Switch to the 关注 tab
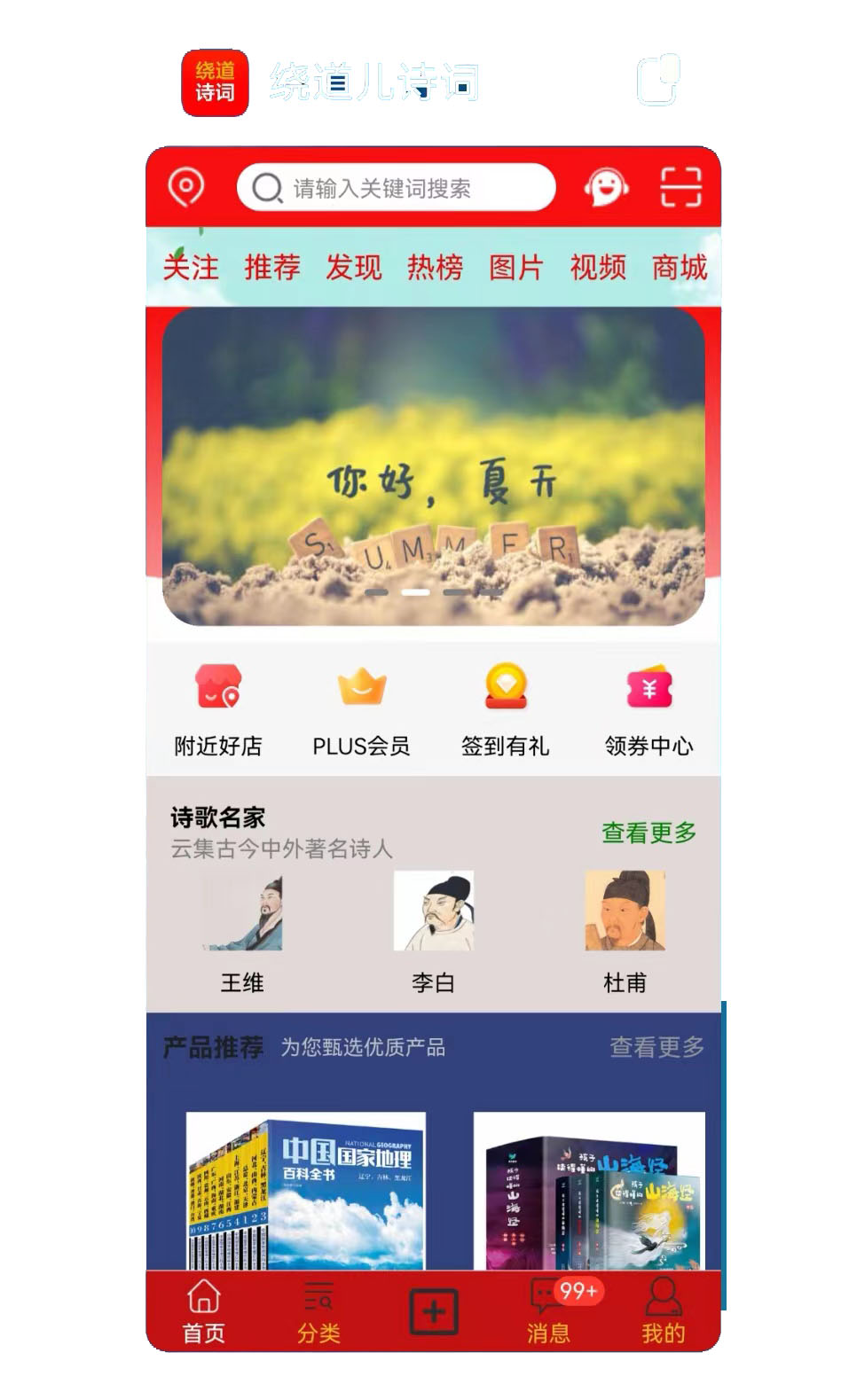The width and height of the screenshot is (841, 1400). coord(191,267)
